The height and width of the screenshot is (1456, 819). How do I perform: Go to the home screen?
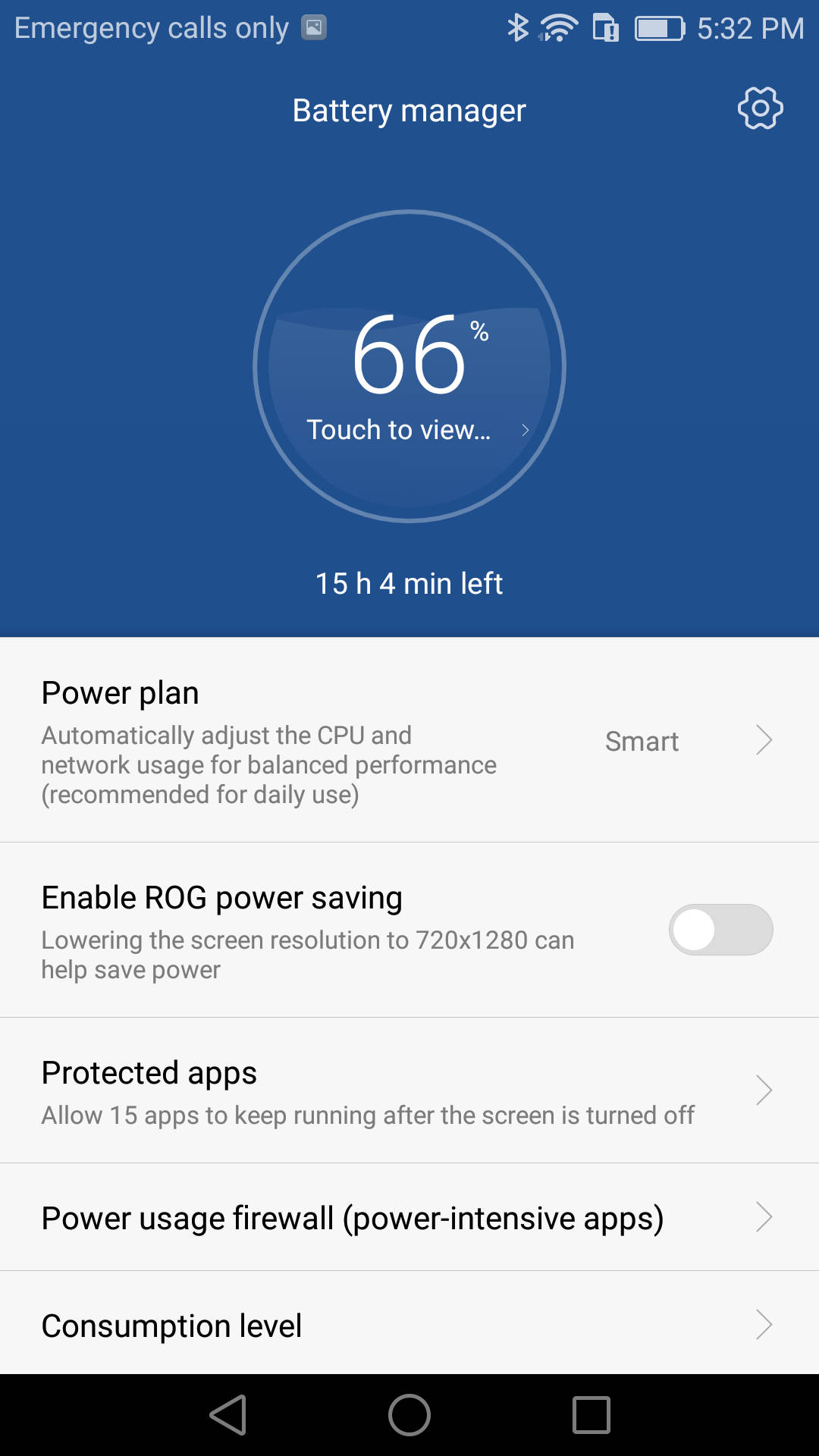pyautogui.click(x=409, y=1415)
